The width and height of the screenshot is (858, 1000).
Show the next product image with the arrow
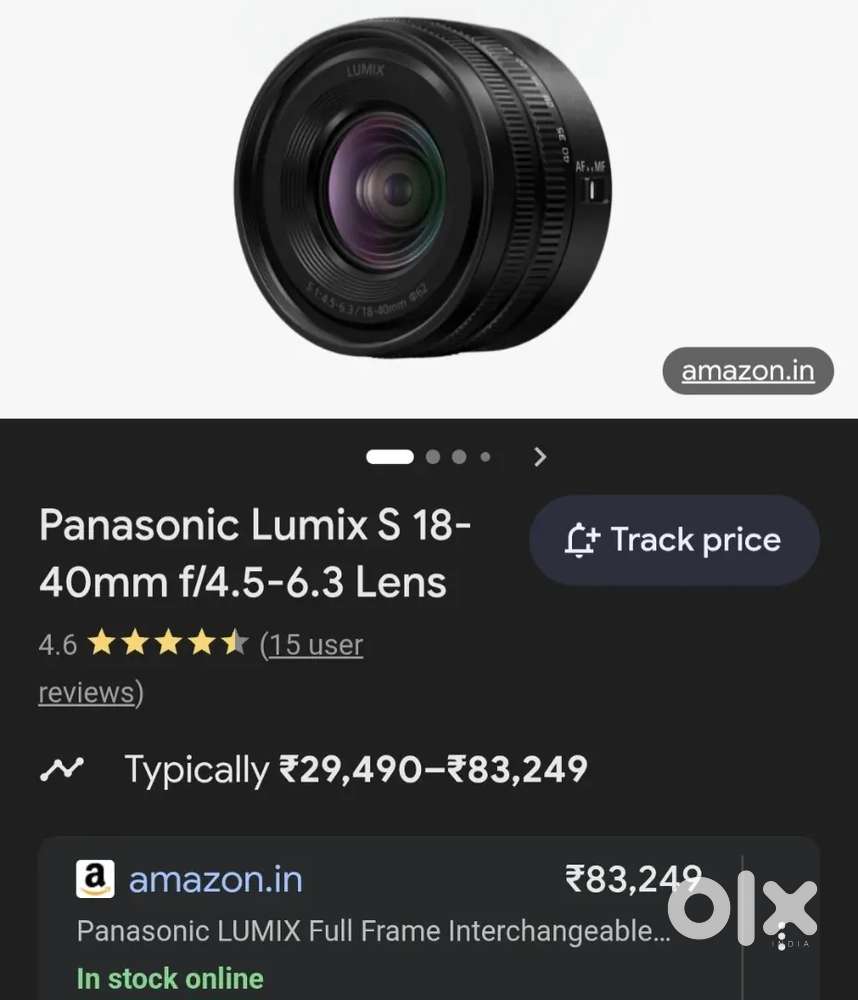pyautogui.click(x=540, y=457)
